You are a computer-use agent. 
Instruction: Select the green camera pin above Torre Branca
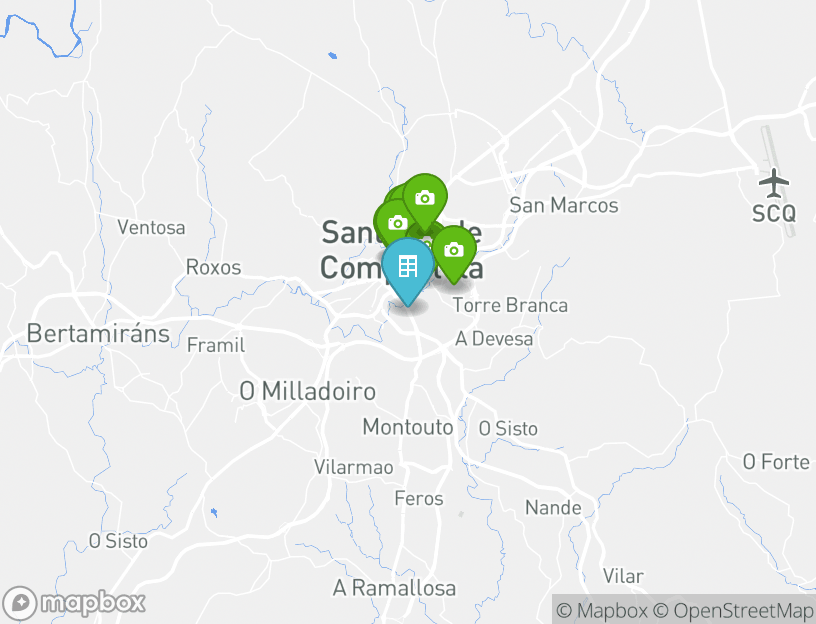[x=454, y=250]
